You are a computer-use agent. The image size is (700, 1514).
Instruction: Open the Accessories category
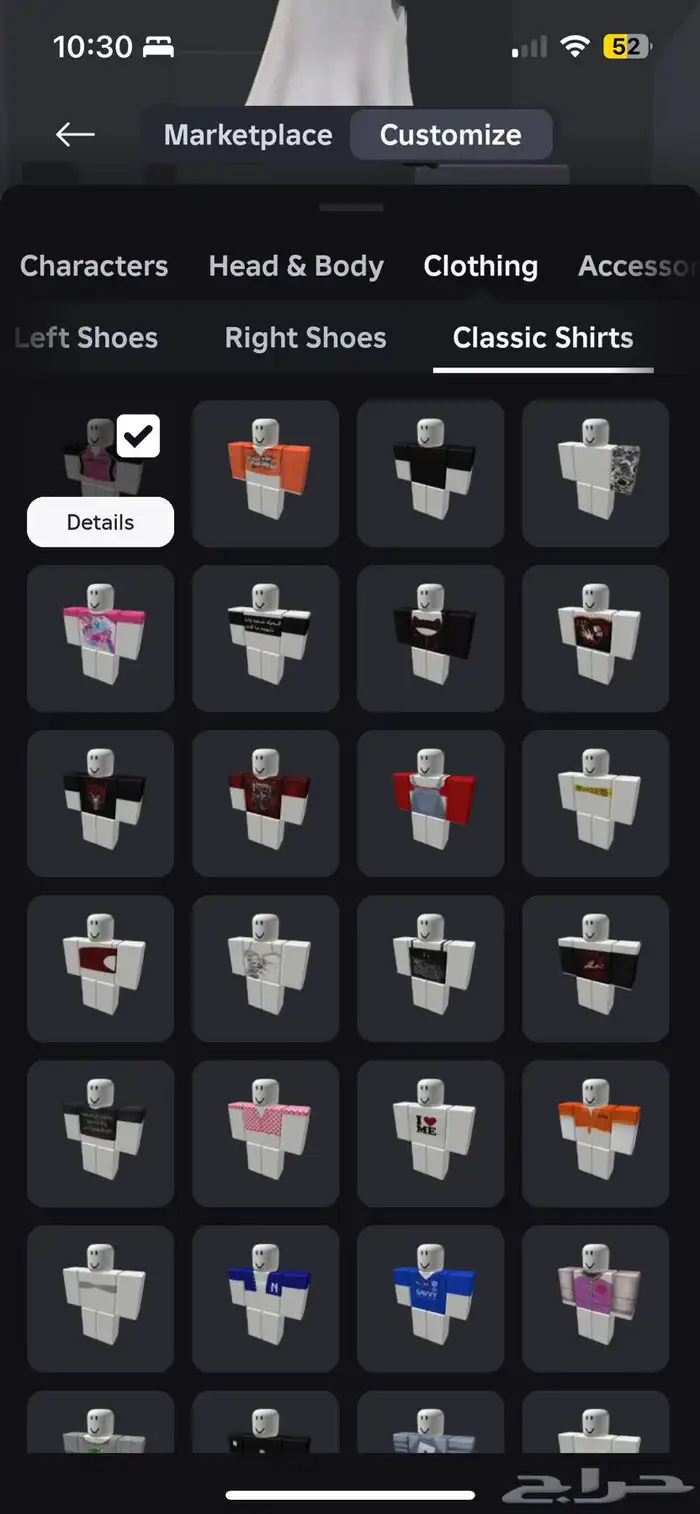coord(636,266)
